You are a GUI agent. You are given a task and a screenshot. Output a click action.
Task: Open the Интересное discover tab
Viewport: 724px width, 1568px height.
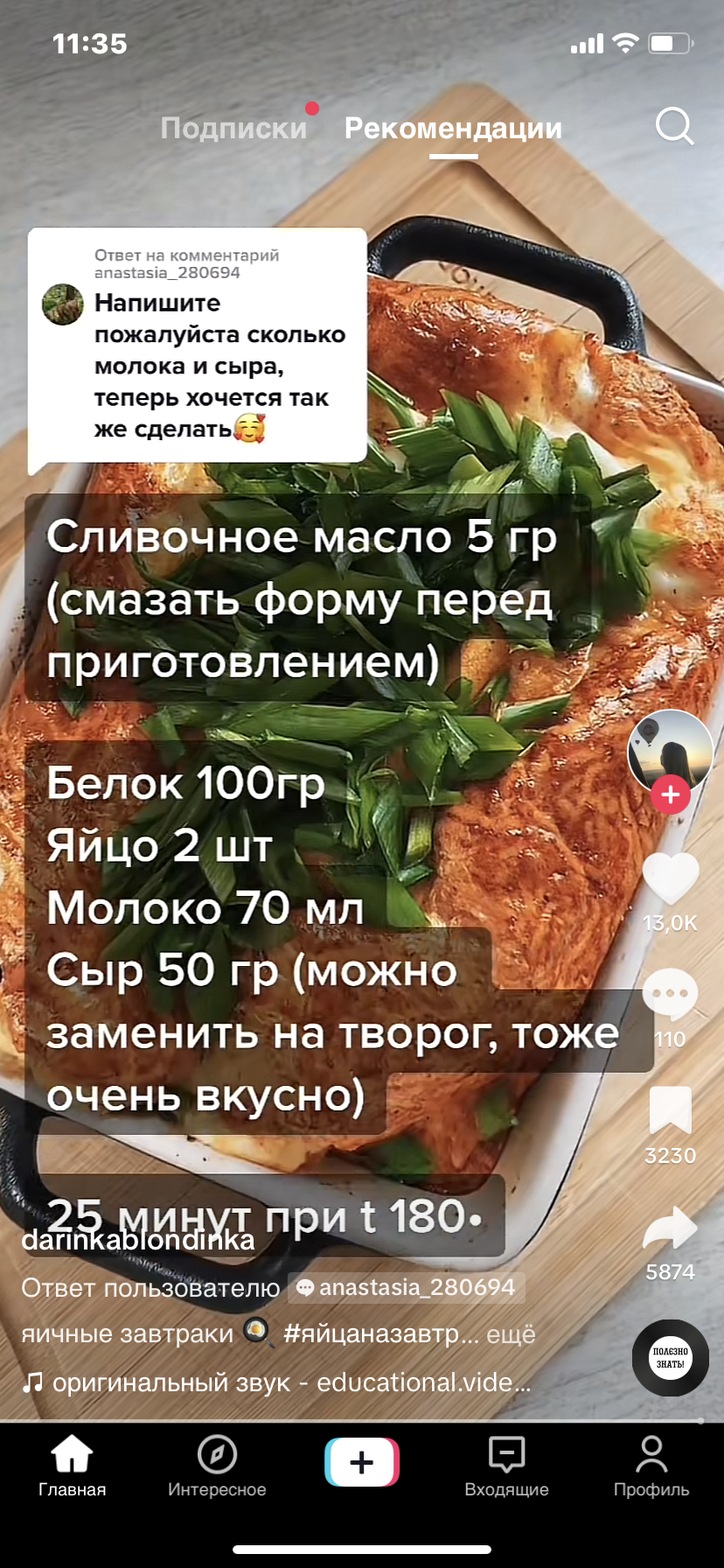217,1466
